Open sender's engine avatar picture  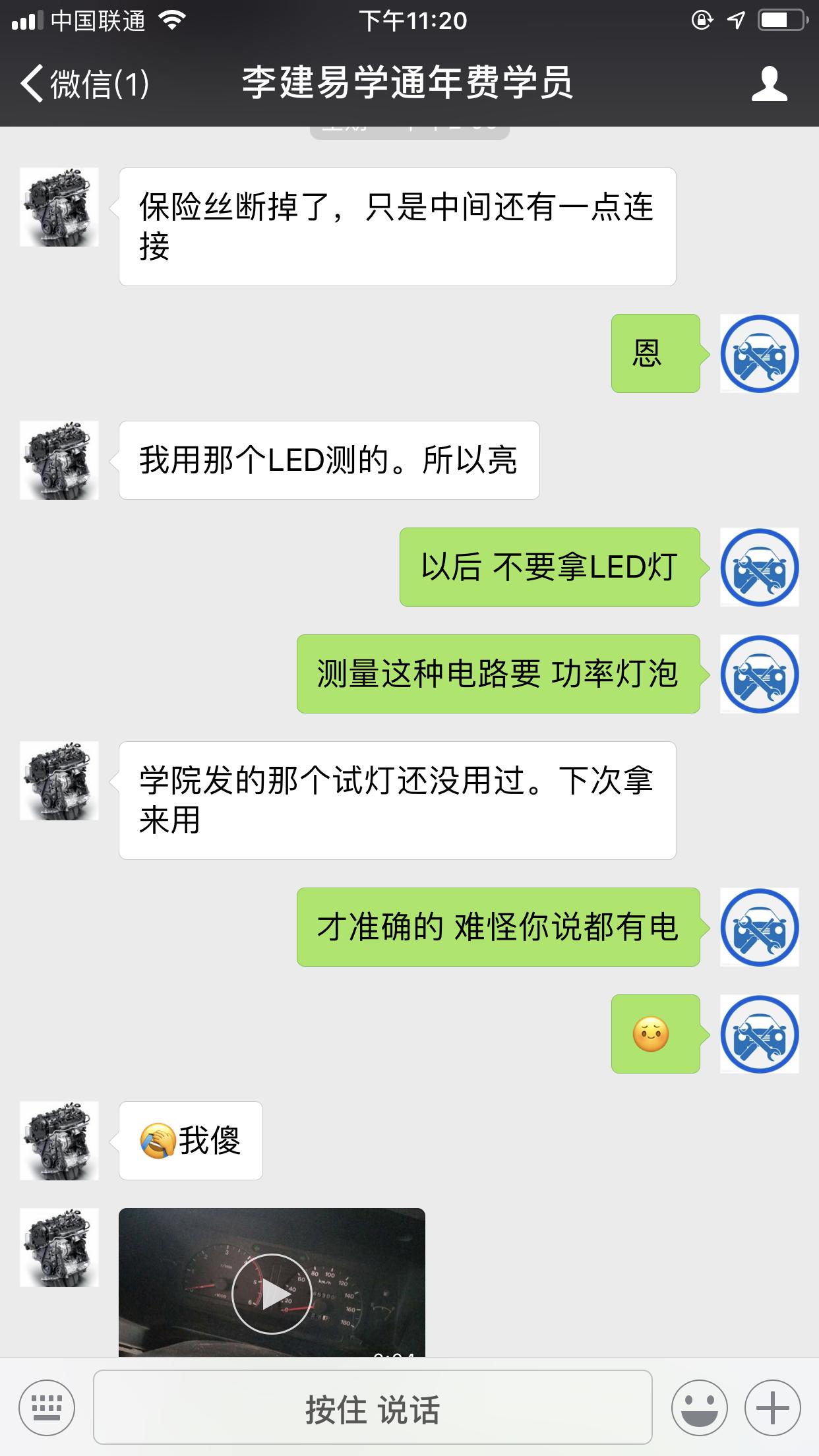[x=59, y=206]
